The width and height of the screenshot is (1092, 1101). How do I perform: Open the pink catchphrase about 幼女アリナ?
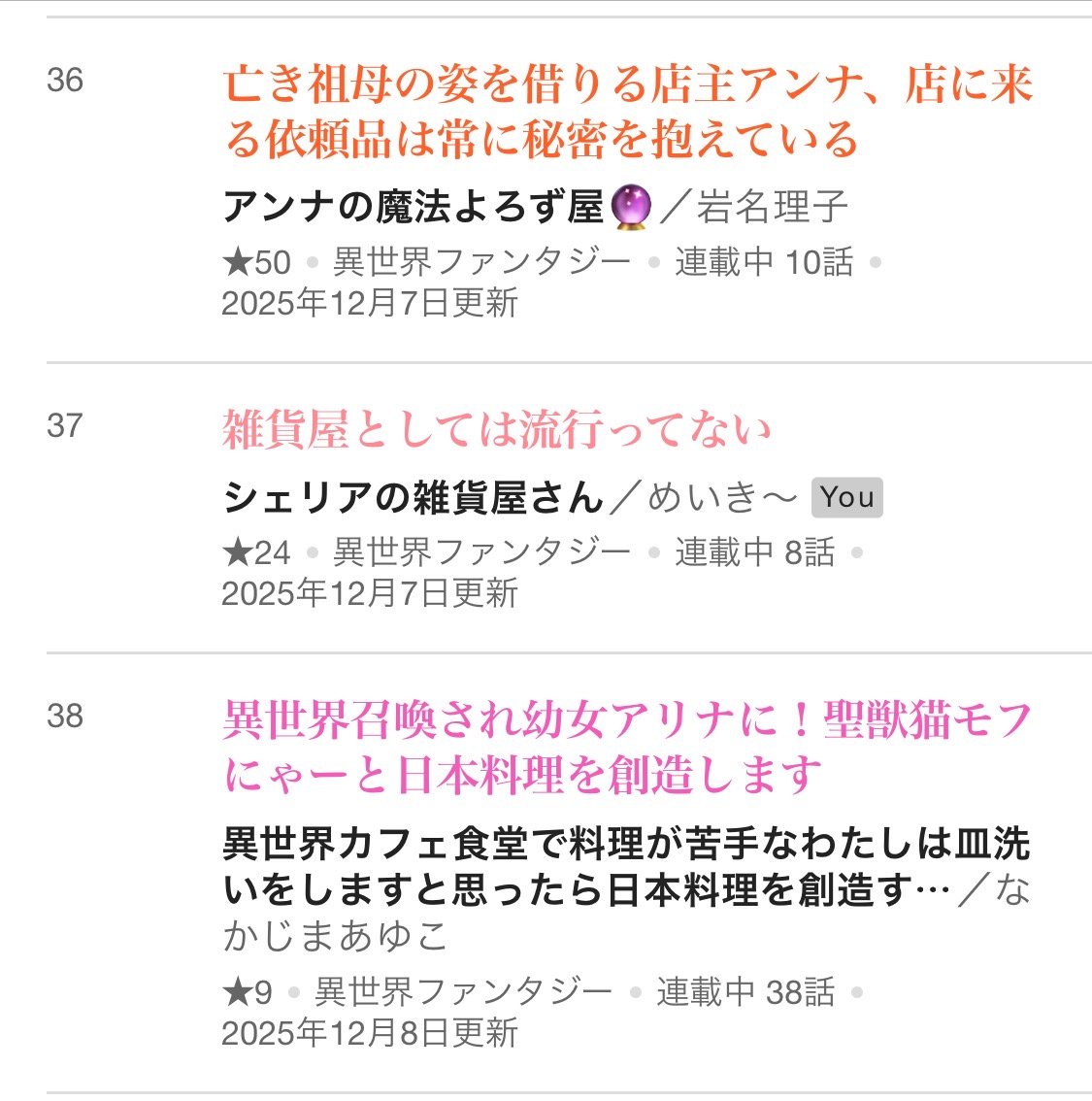click(627, 748)
